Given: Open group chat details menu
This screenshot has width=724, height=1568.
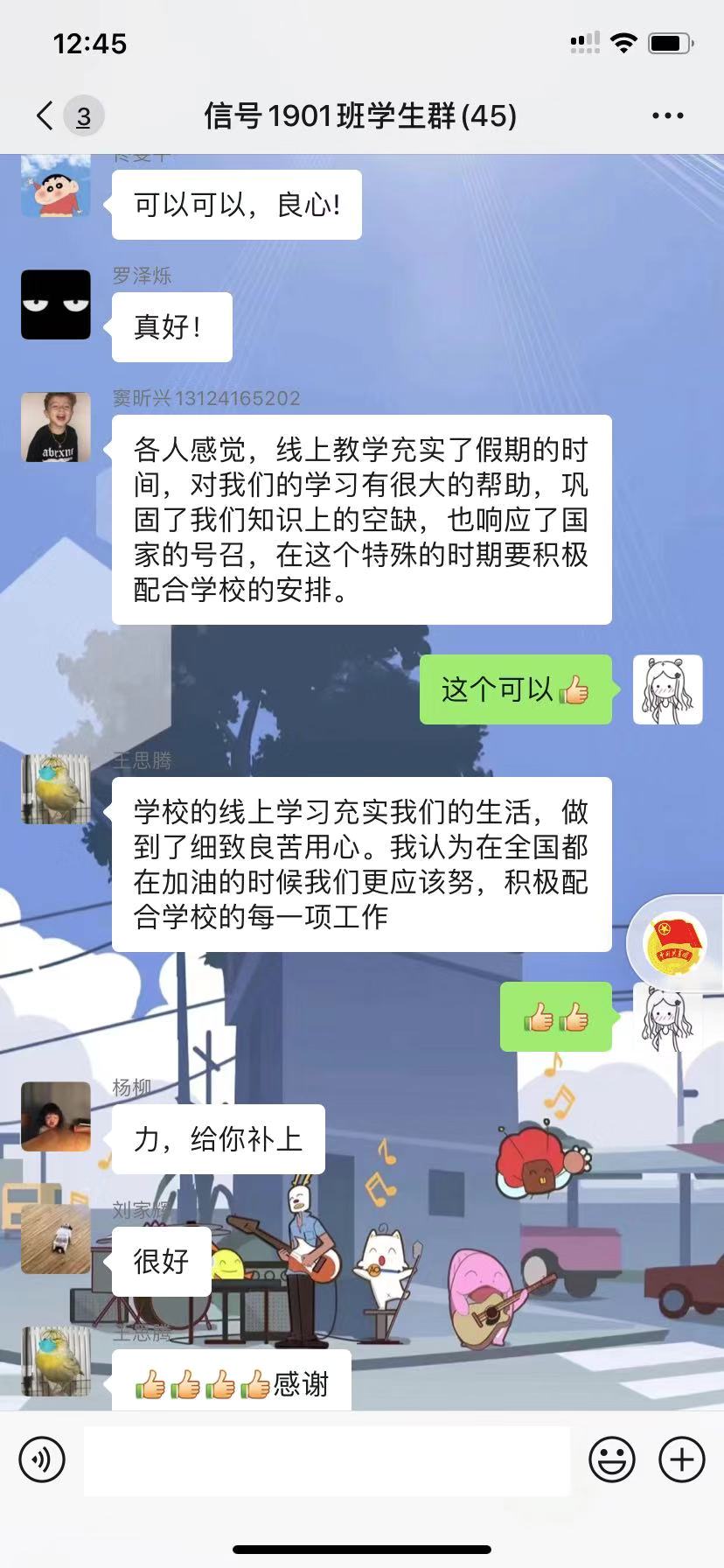Looking at the screenshot, I should tap(667, 115).
